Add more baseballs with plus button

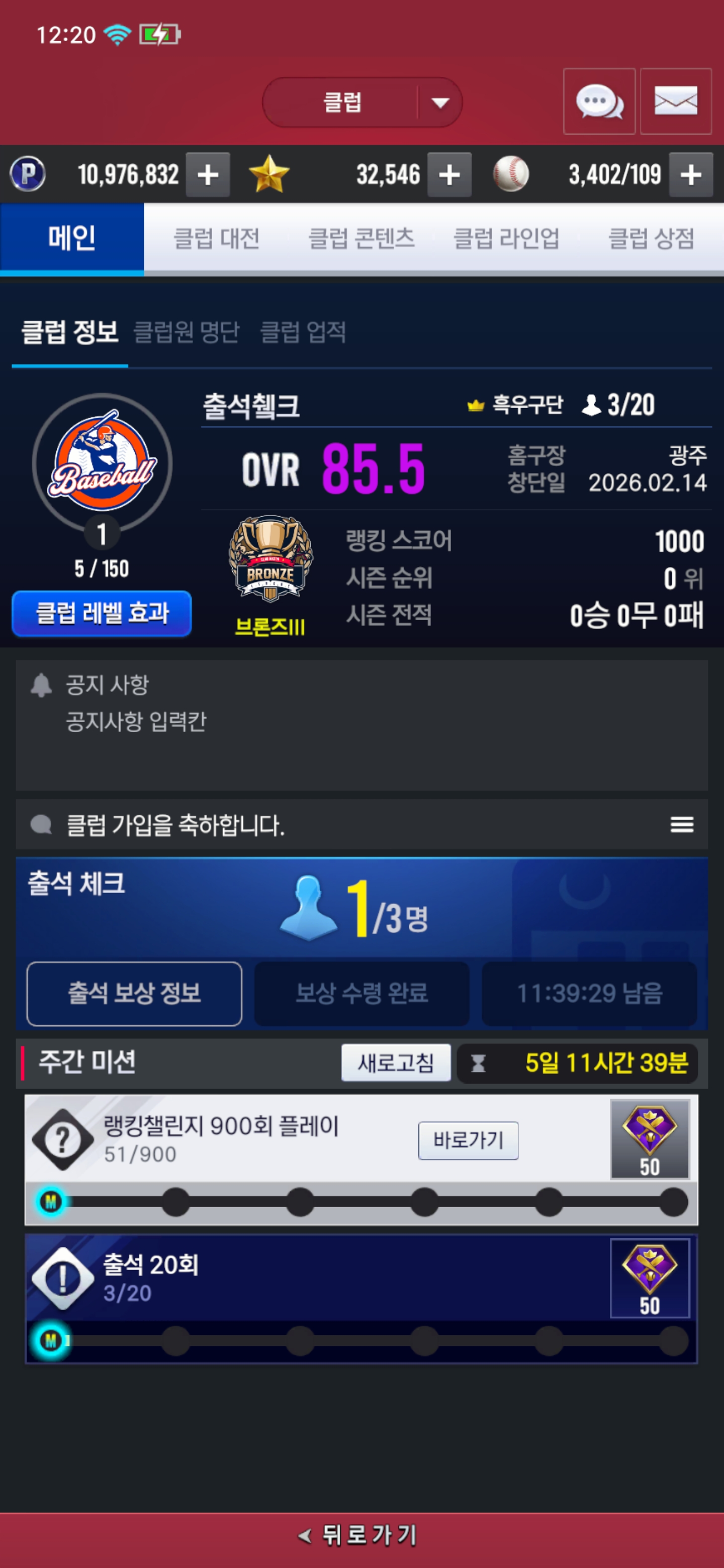click(x=690, y=175)
